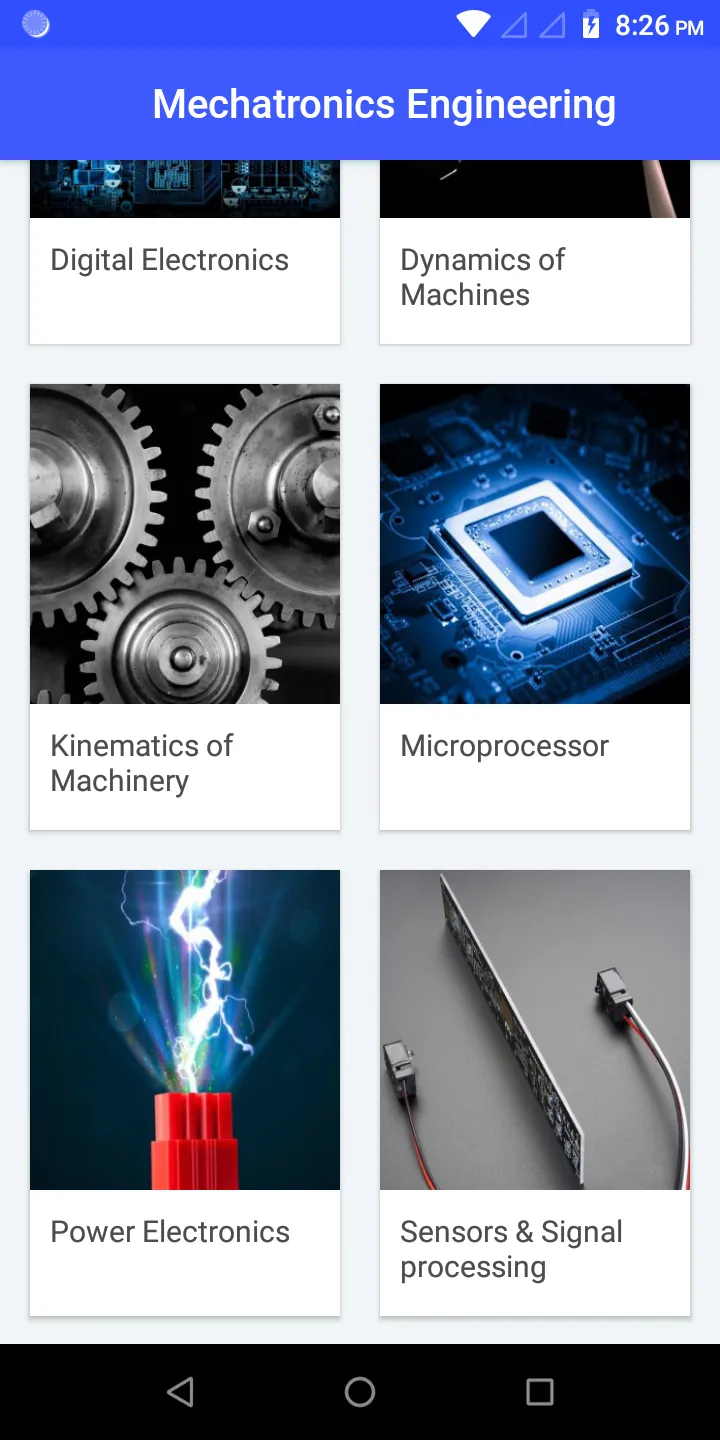Go back using the system back button
This screenshot has width=720, height=1440.
180,1392
